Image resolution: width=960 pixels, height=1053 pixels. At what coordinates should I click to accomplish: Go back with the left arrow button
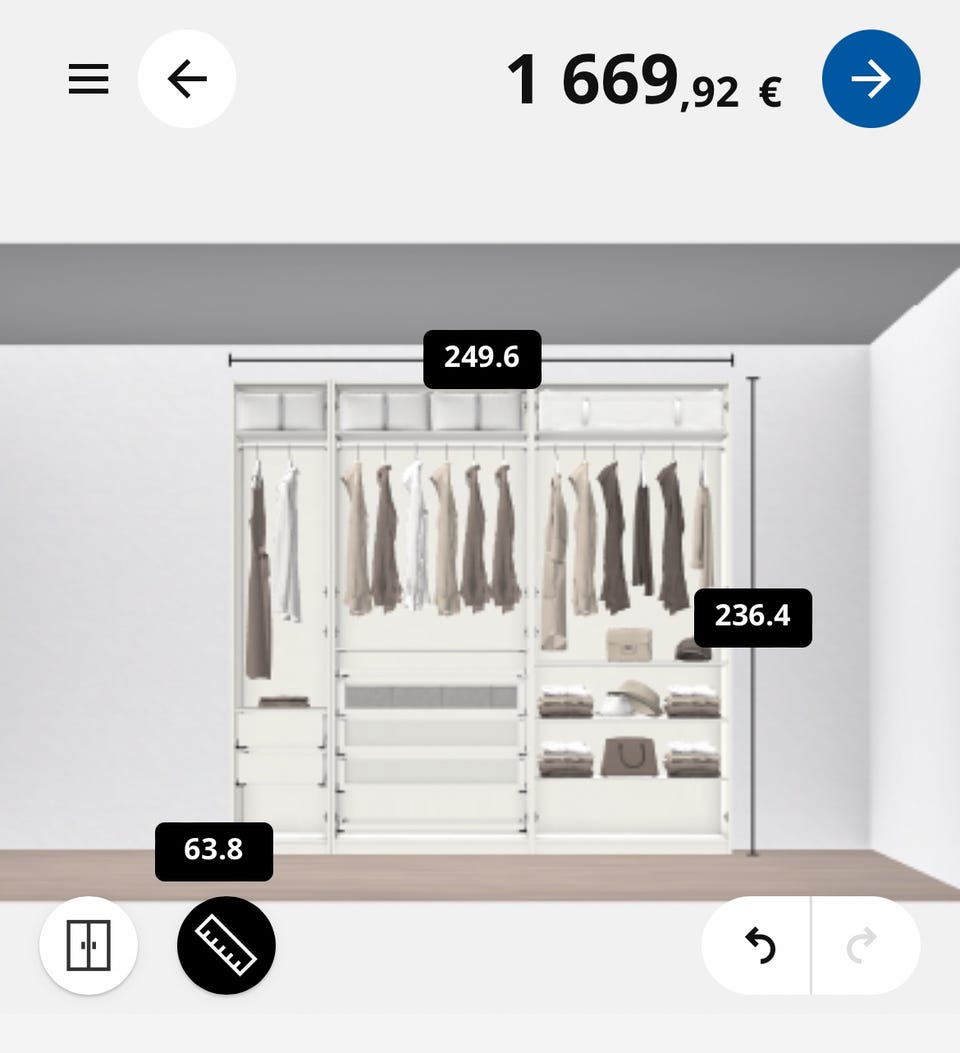point(187,79)
